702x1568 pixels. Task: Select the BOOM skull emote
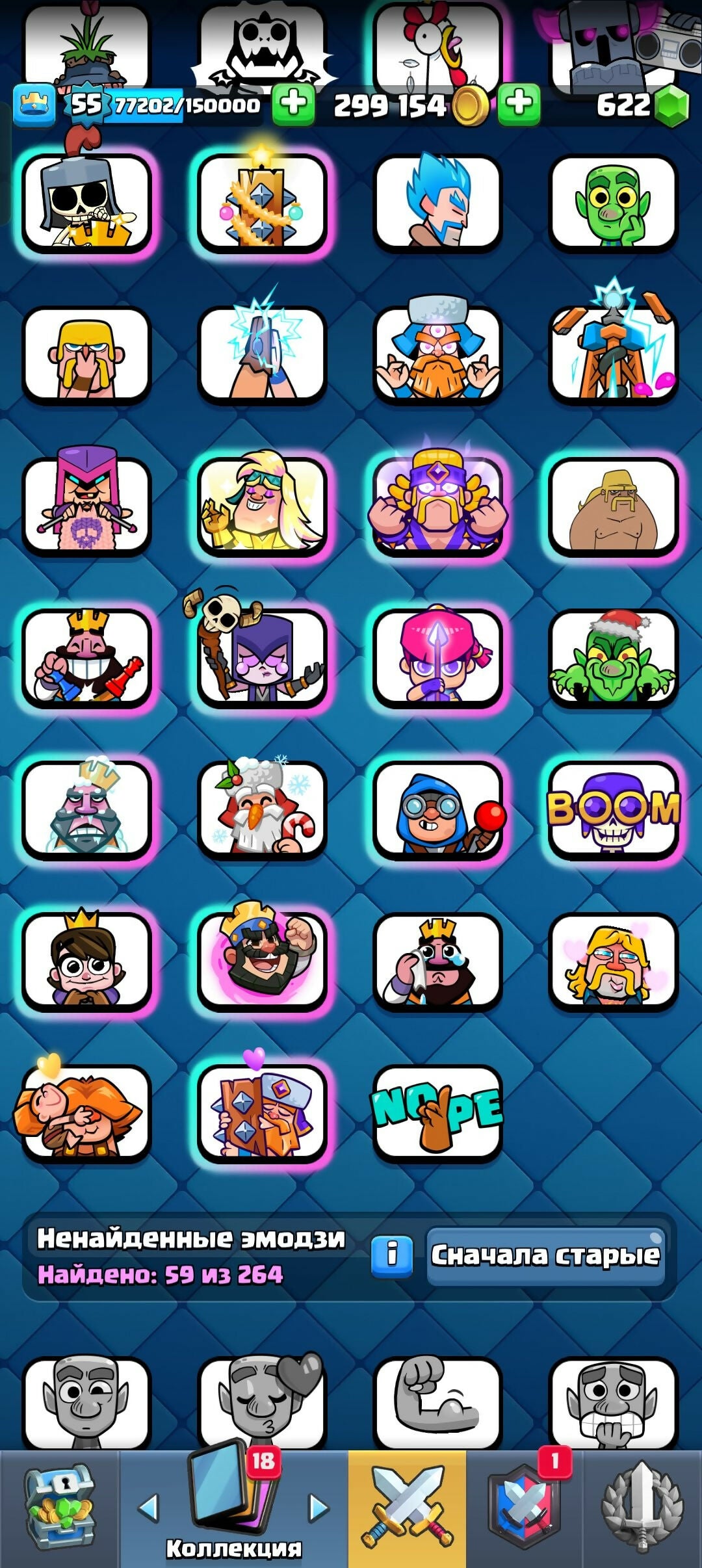613,811
